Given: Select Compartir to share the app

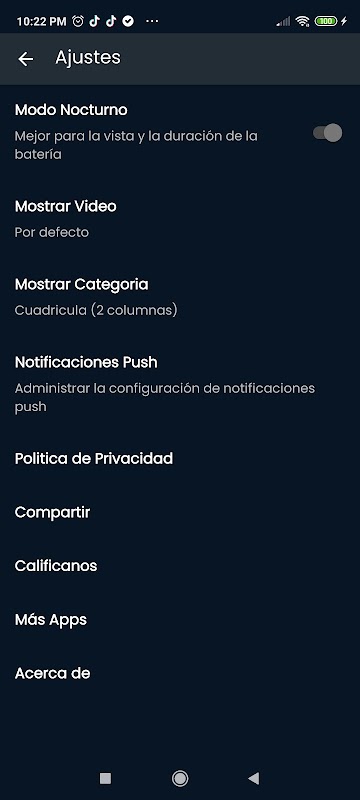Looking at the screenshot, I should (x=180, y=512).
